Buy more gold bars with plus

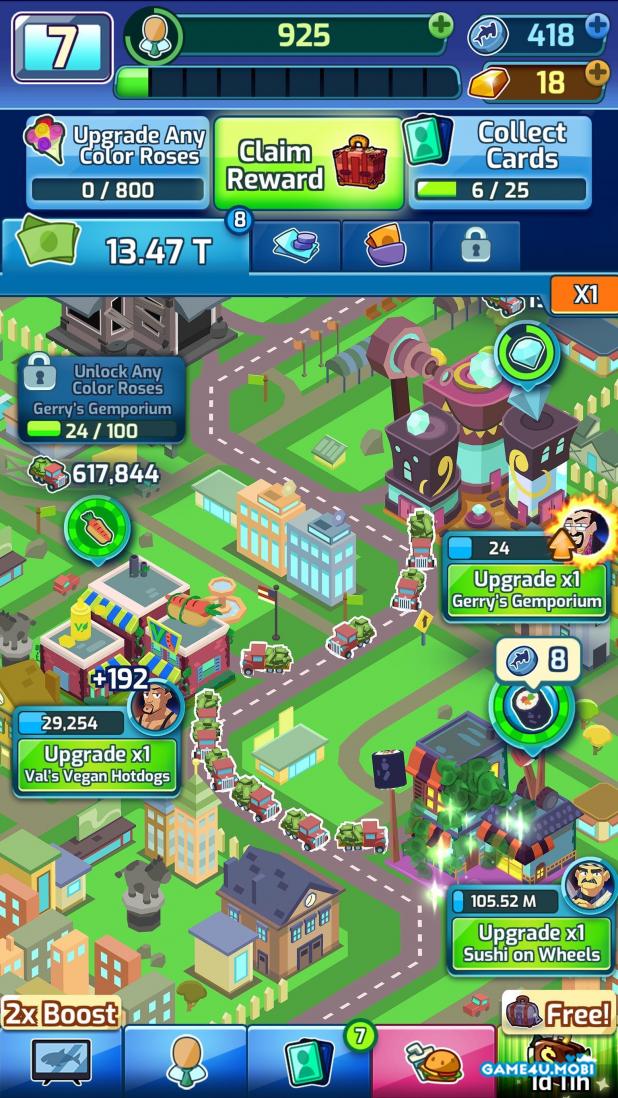[597, 72]
